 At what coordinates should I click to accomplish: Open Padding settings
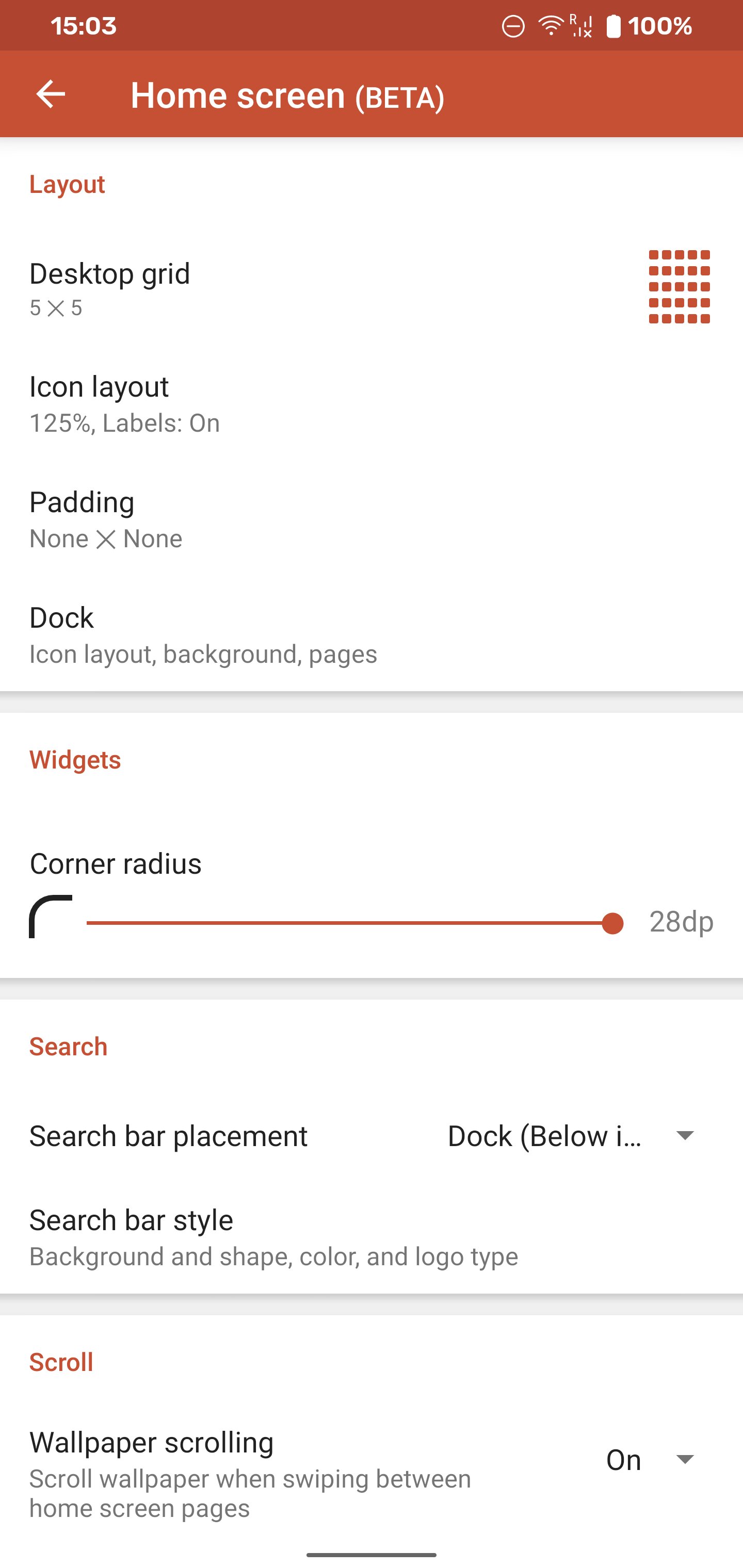370,519
